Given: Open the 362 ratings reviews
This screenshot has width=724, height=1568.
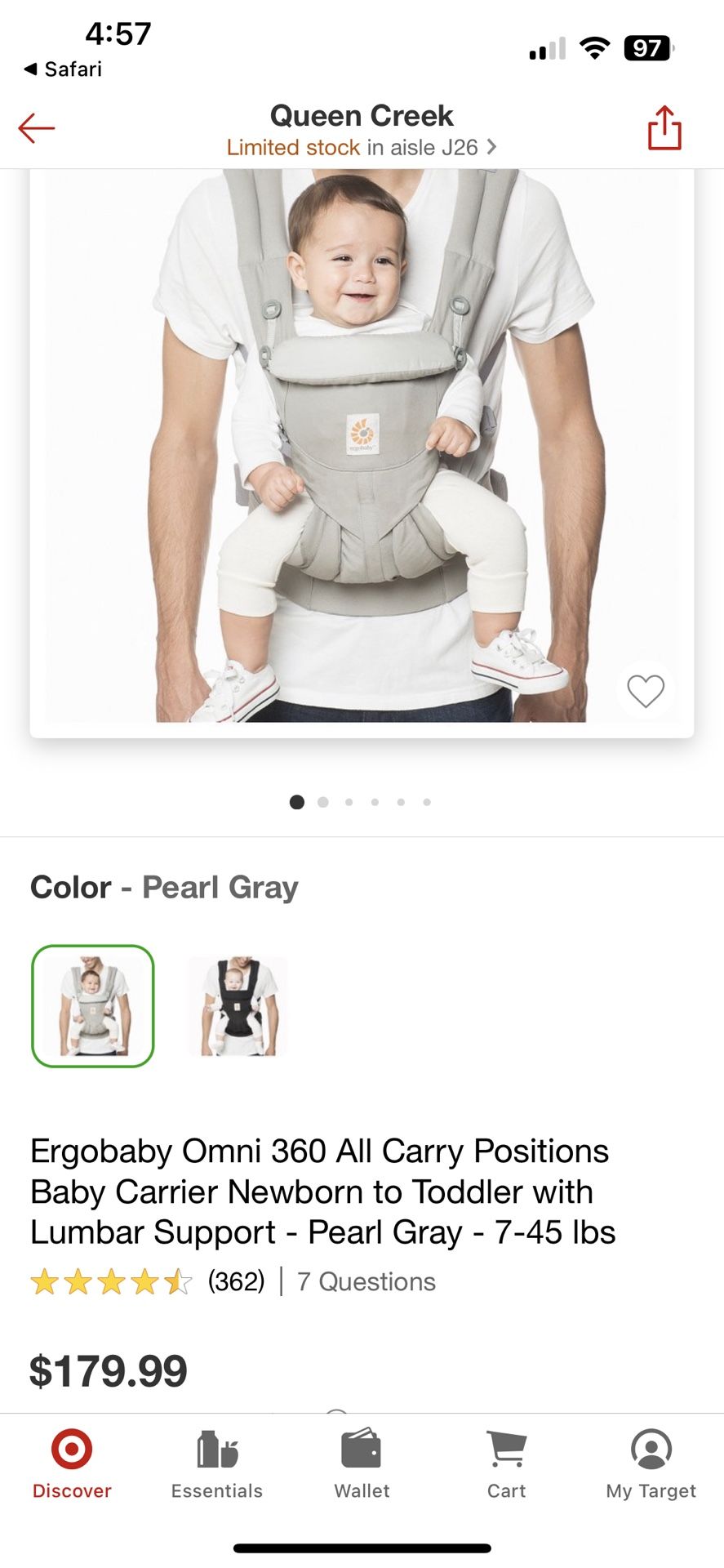Looking at the screenshot, I should click(148, 1281).
